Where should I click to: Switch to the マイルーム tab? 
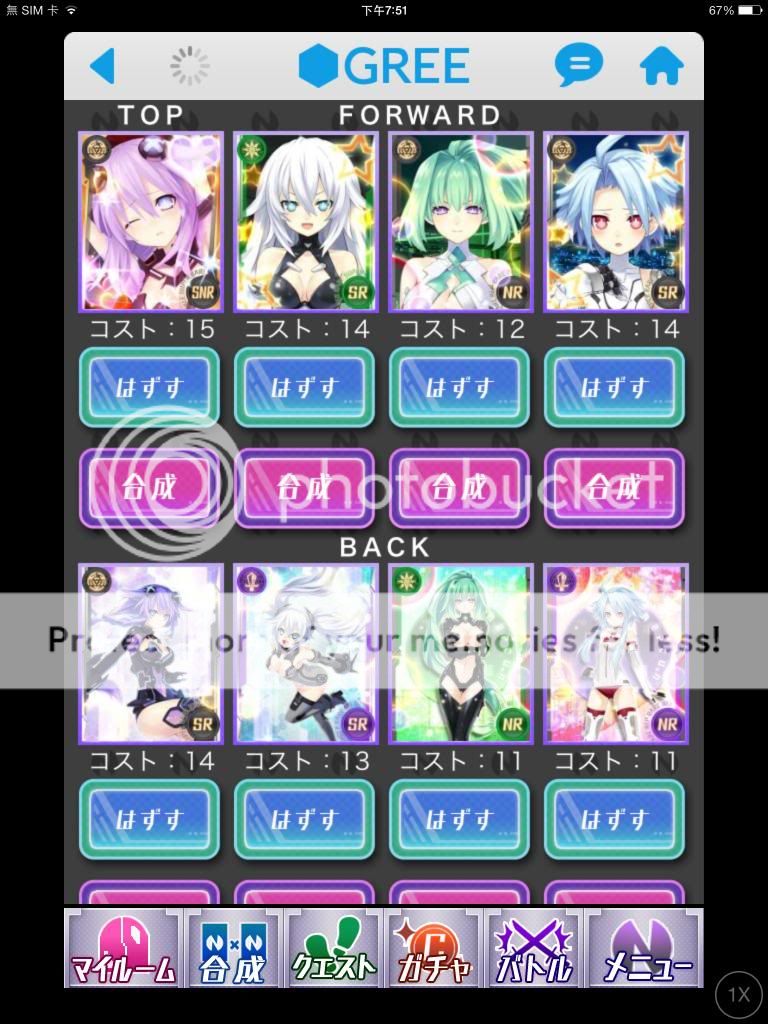coord(123,949)
